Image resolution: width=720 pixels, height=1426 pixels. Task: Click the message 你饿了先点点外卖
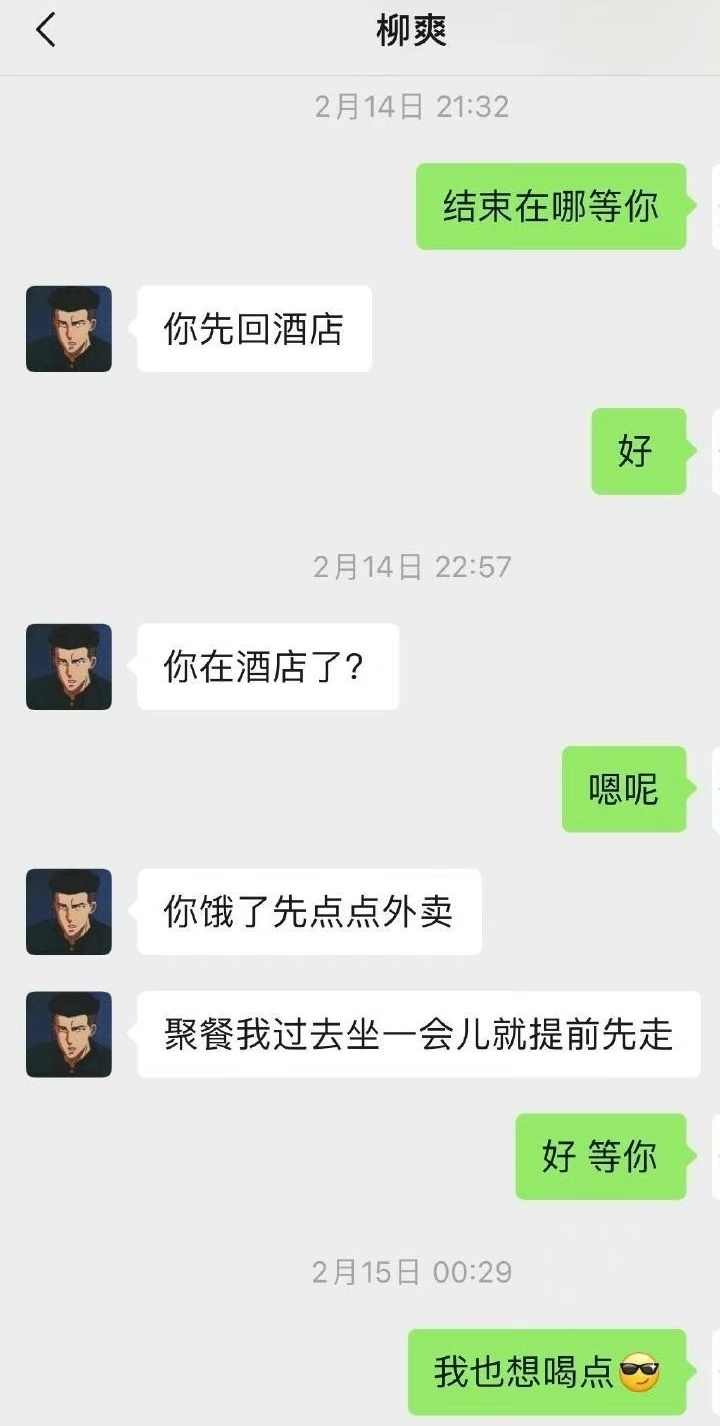[310, 911]
